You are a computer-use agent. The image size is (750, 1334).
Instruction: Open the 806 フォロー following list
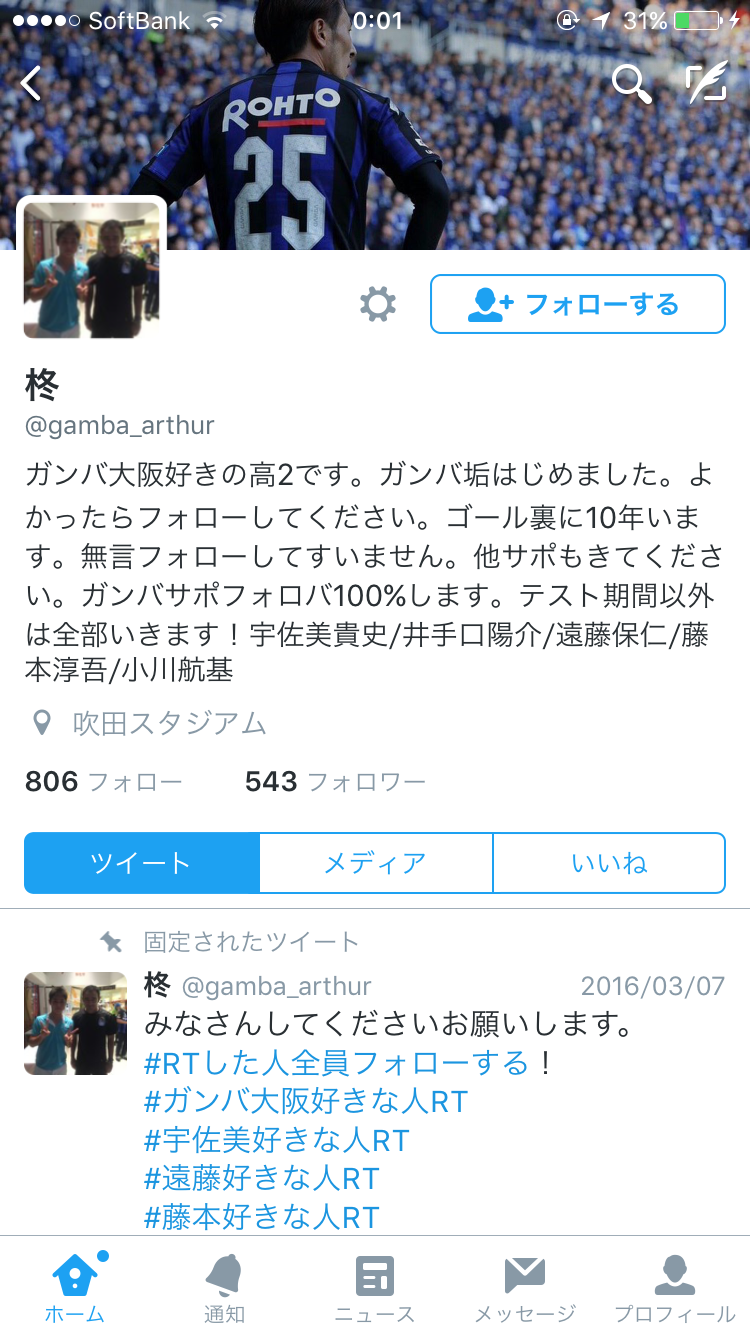point(104,781)
